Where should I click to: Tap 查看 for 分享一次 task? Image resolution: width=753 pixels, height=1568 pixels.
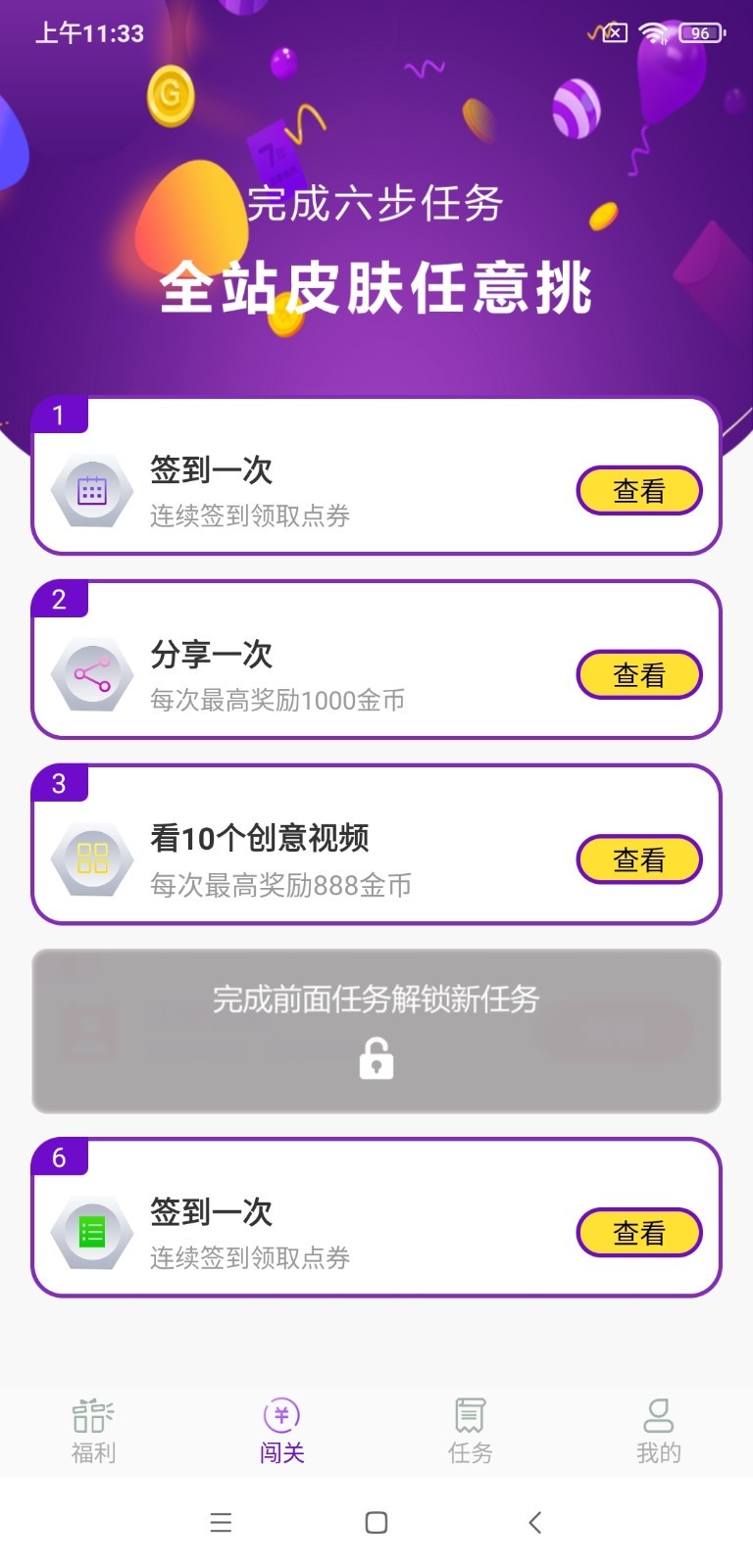coord(638,675)
